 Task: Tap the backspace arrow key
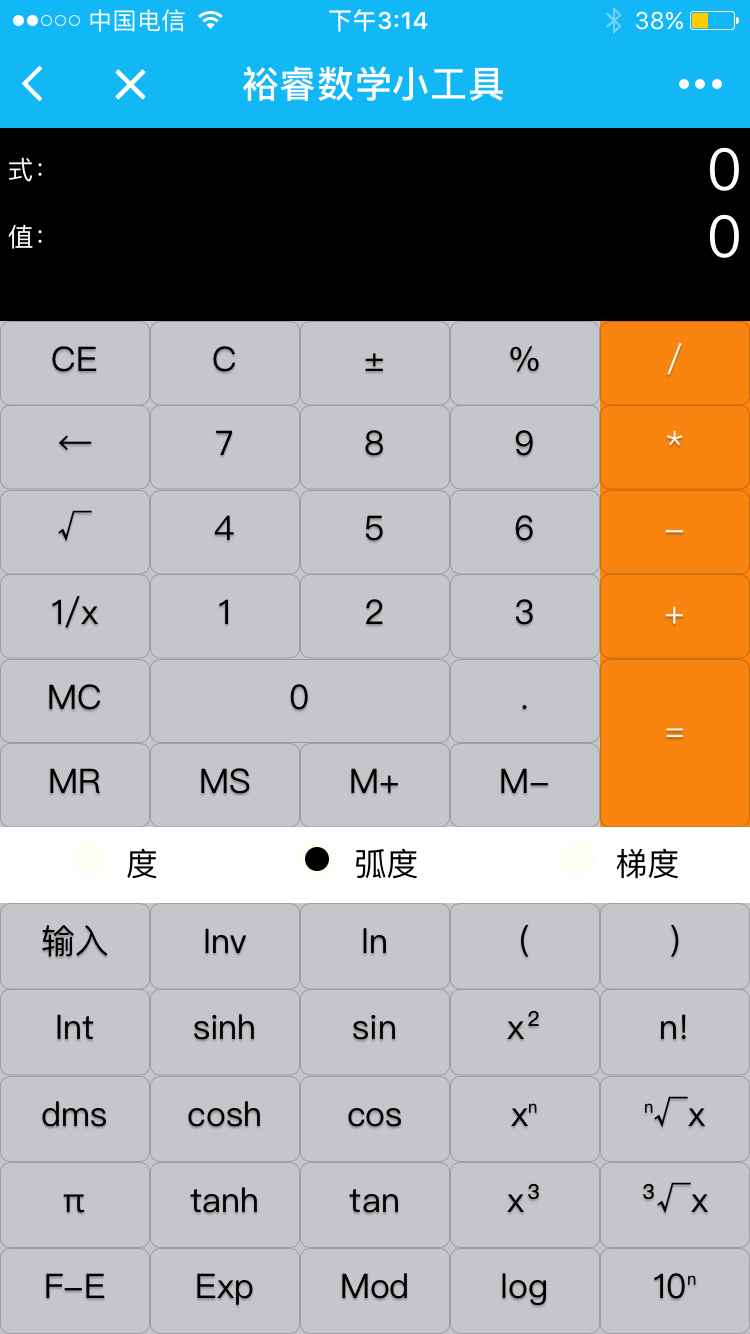(75, 446)
